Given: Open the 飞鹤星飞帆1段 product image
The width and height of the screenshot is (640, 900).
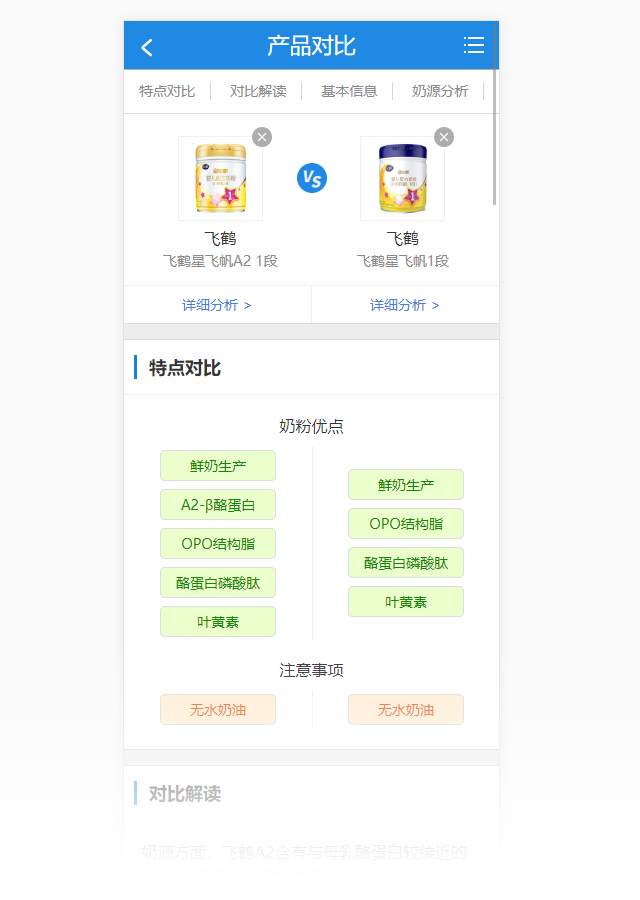Looking at the screenshot, I should point(402,178).
